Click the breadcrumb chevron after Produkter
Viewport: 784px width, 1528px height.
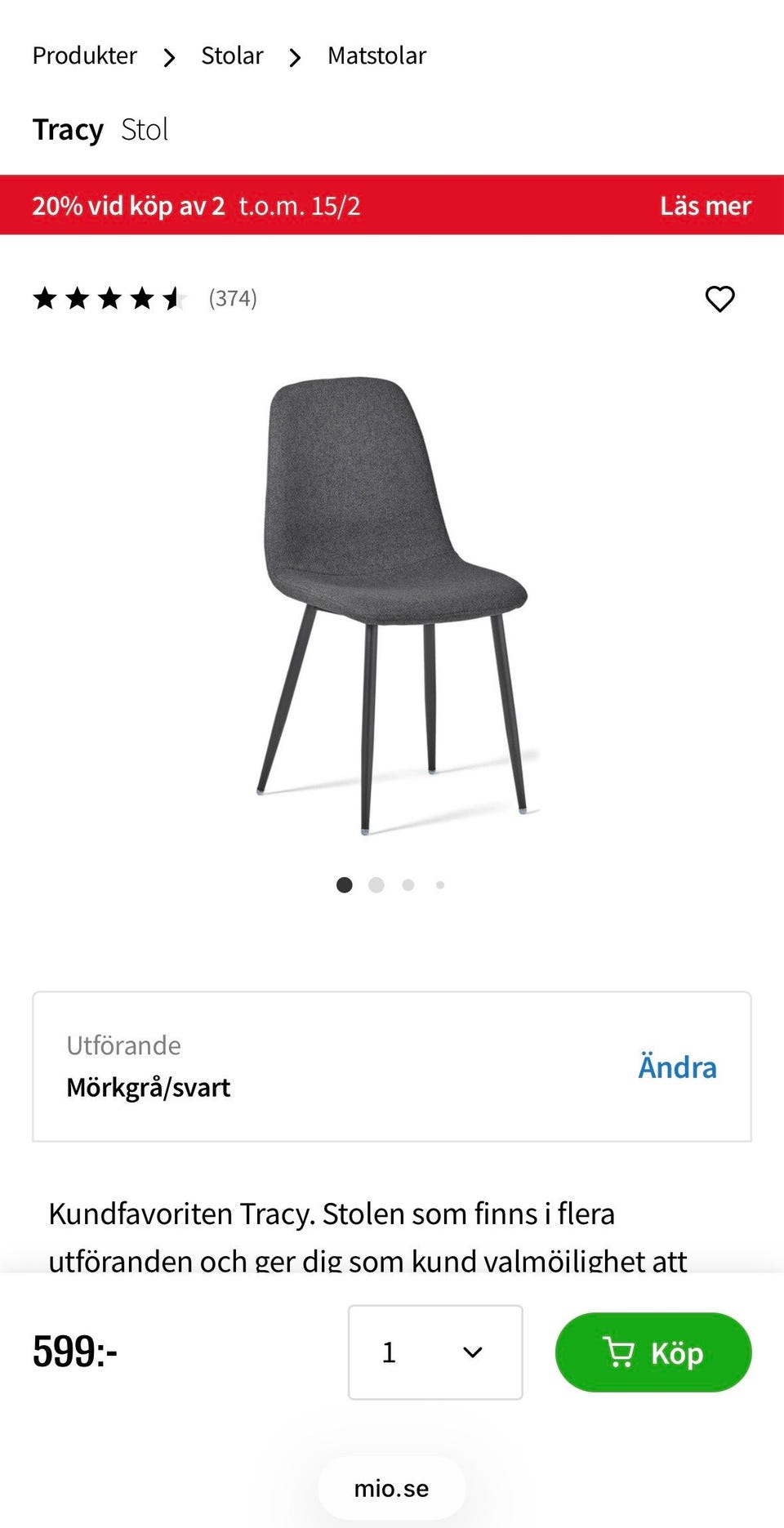169,56
